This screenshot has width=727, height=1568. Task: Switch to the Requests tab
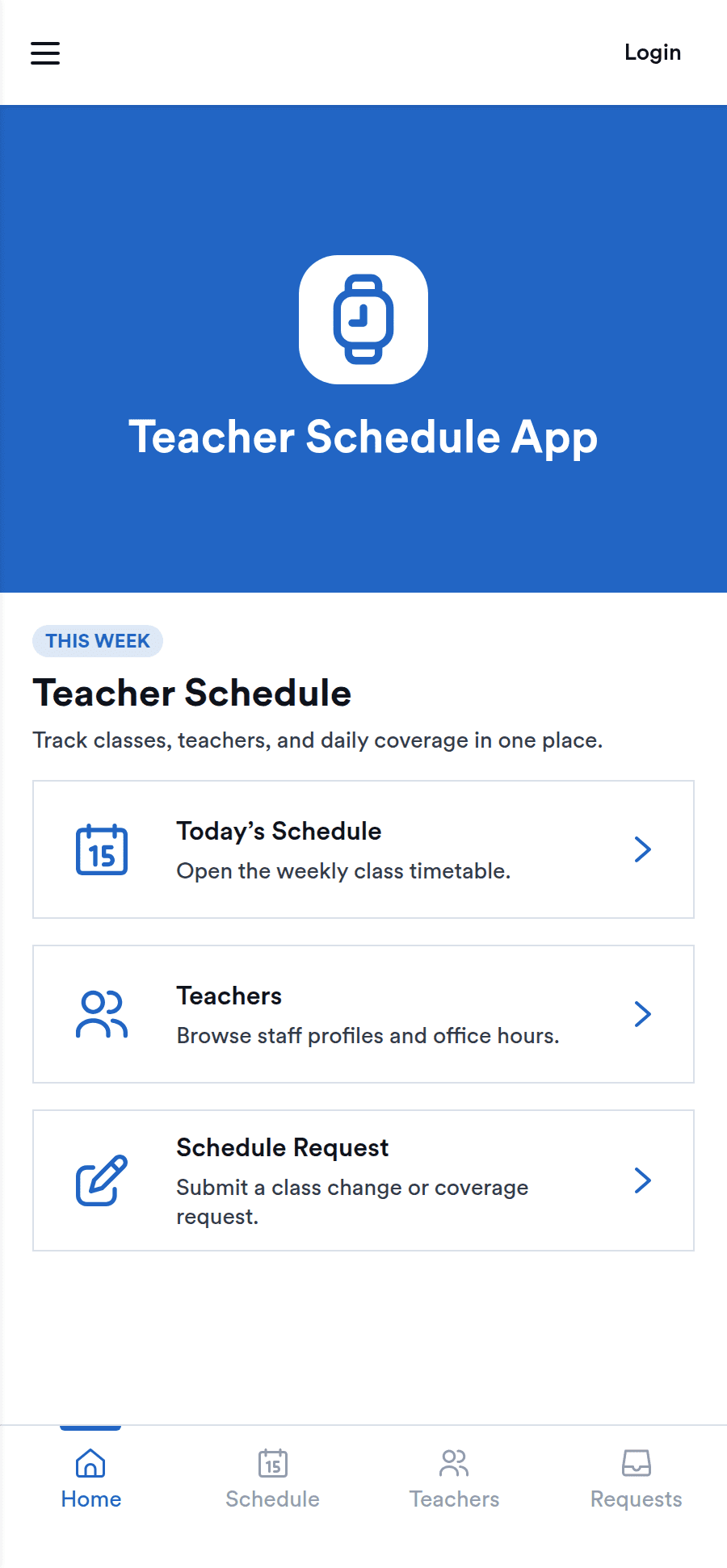tap(636, 1479)
